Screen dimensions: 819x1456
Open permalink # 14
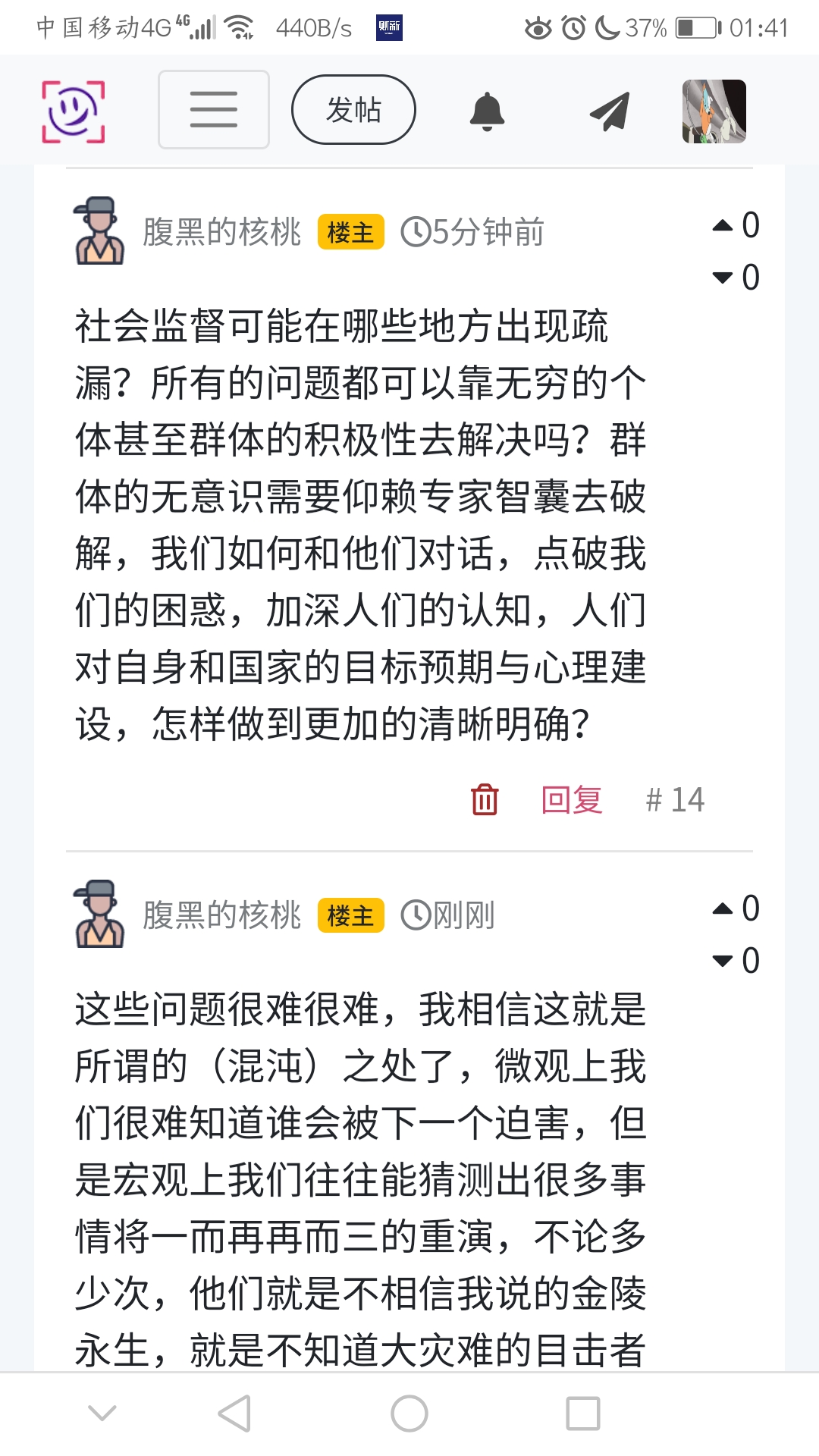[675, 800]
